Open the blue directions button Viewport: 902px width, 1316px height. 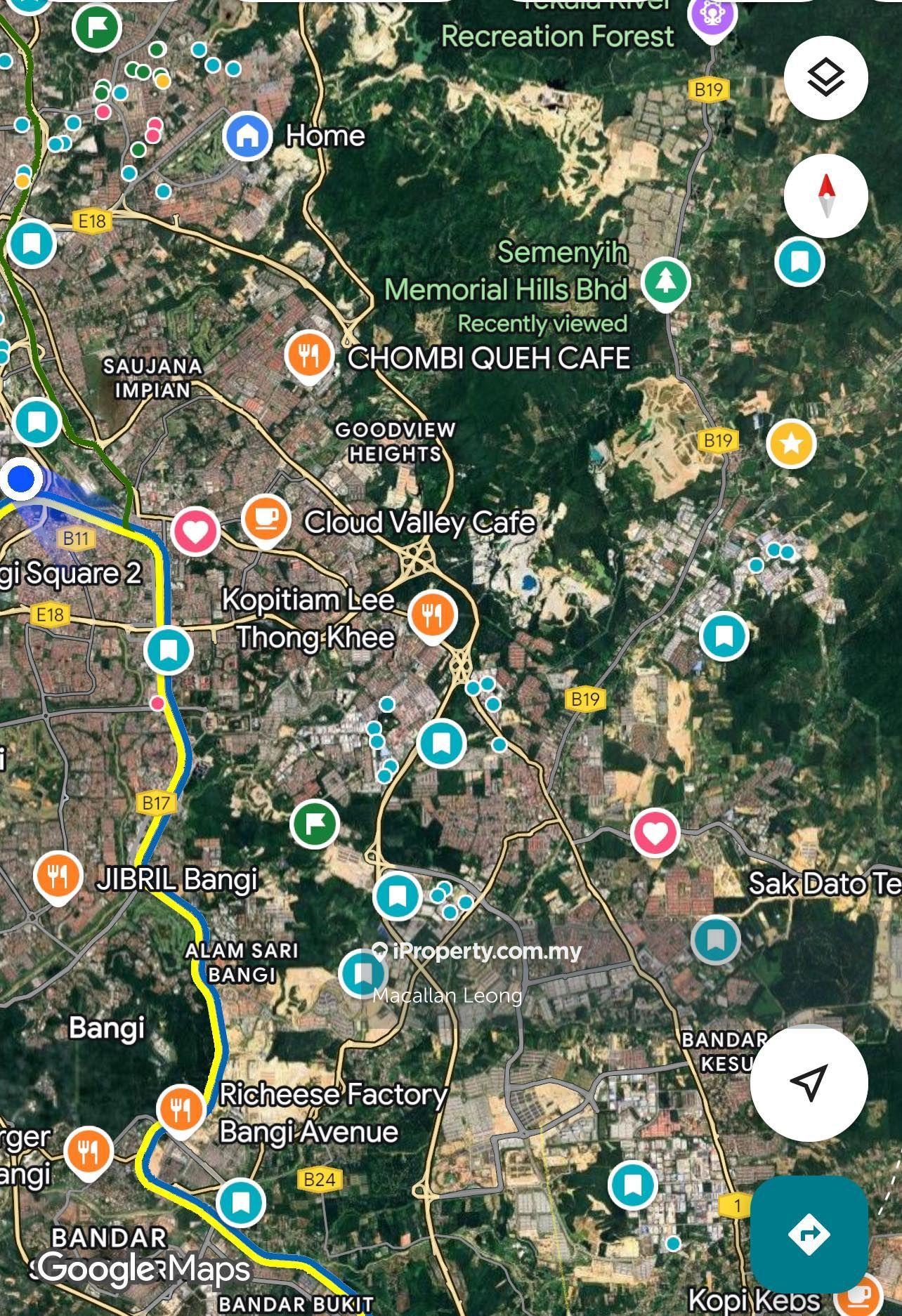(x=809, y=1234)
